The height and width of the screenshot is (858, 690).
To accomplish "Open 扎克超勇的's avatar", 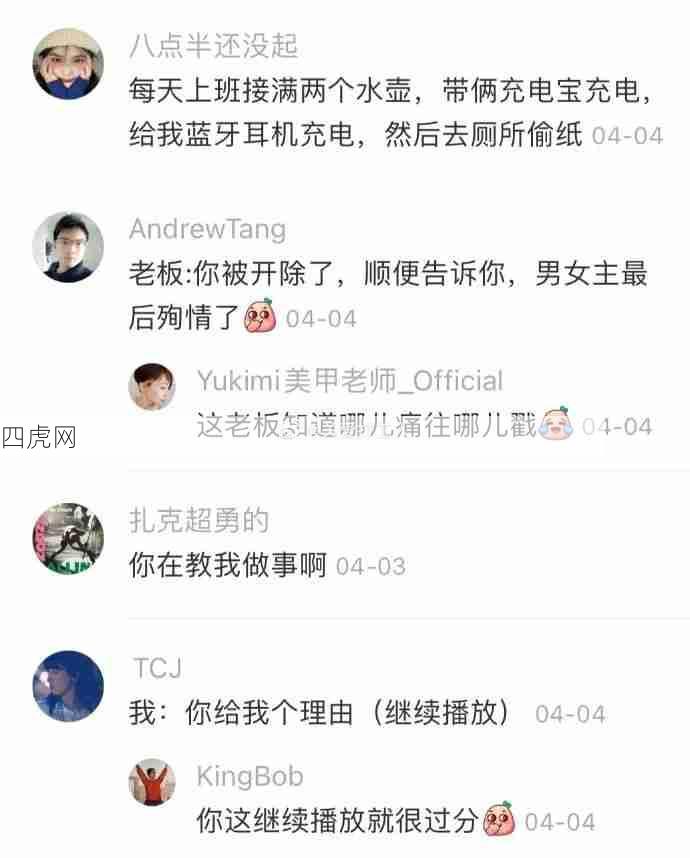I will coord(68,539).
